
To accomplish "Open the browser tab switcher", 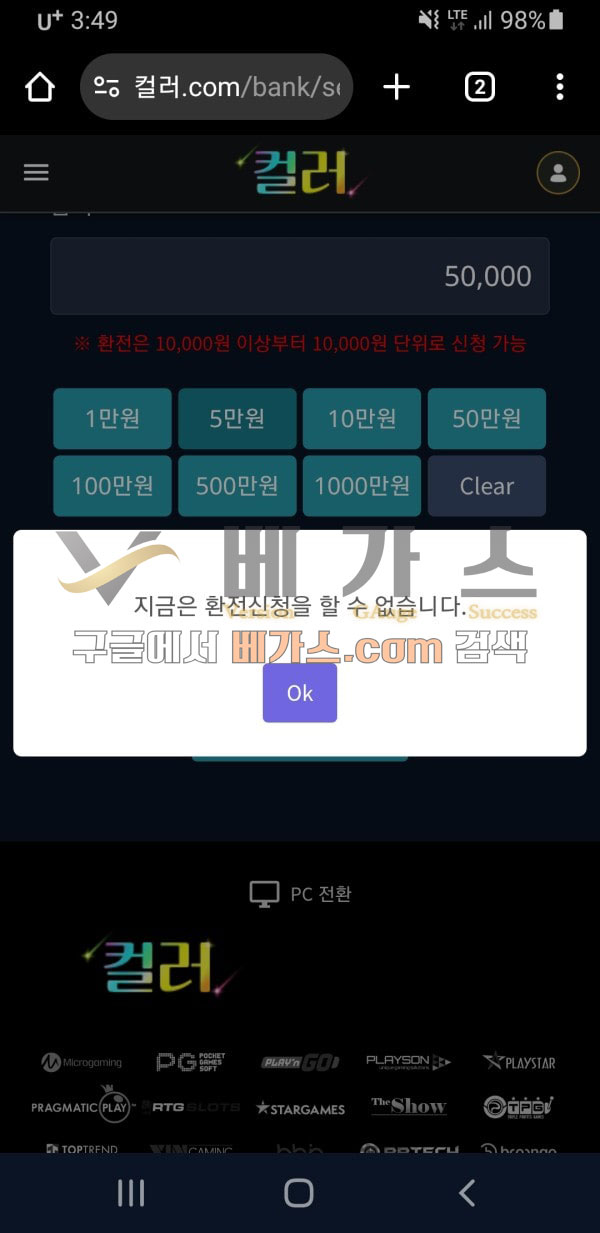I will click(479, 88).
